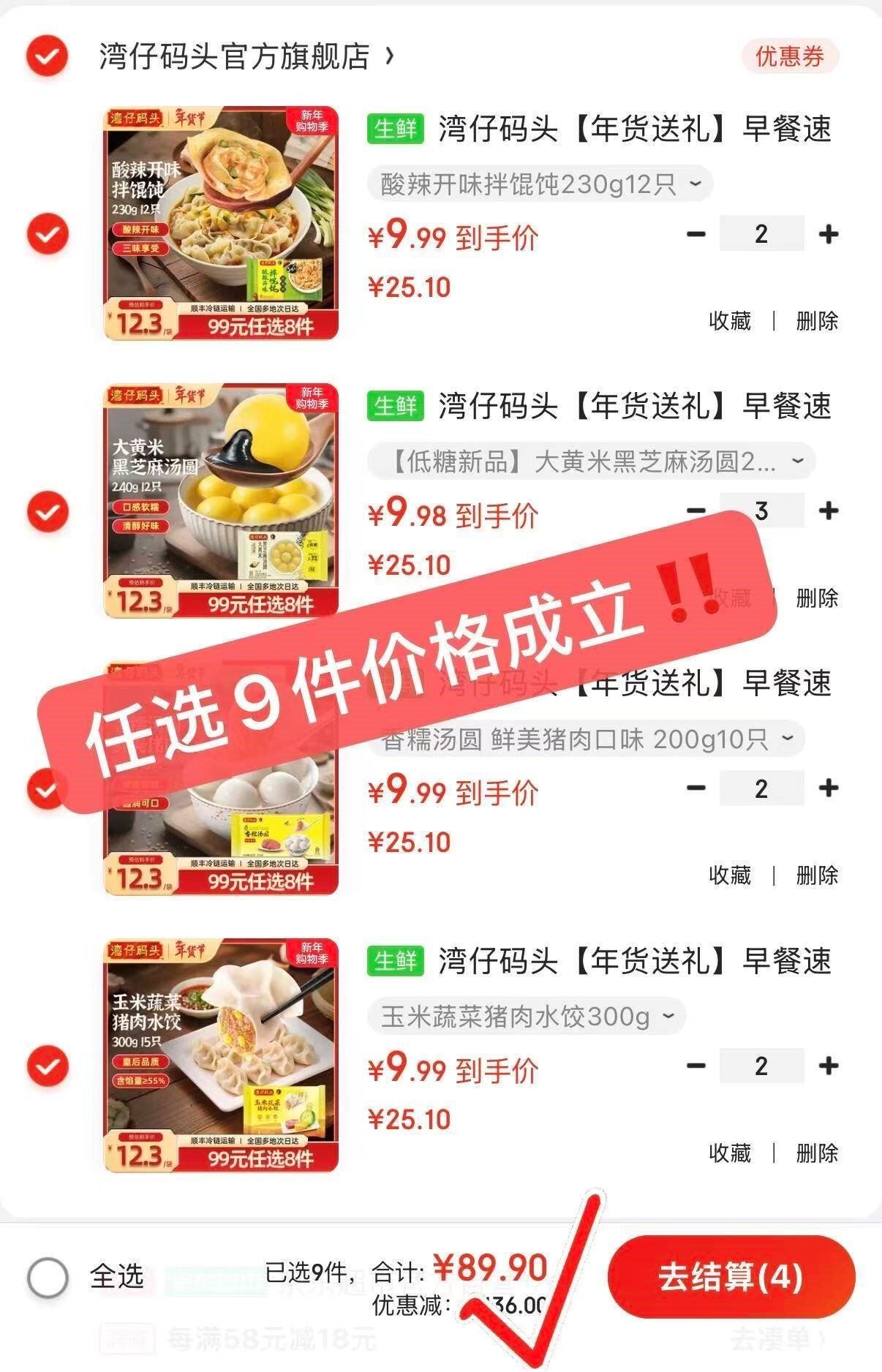Image resolution: width=882 pixels, height=1372 pixels.
Task: Remove 香糯汤圆 with its 删除 button
Action: [x=817, y=875]
